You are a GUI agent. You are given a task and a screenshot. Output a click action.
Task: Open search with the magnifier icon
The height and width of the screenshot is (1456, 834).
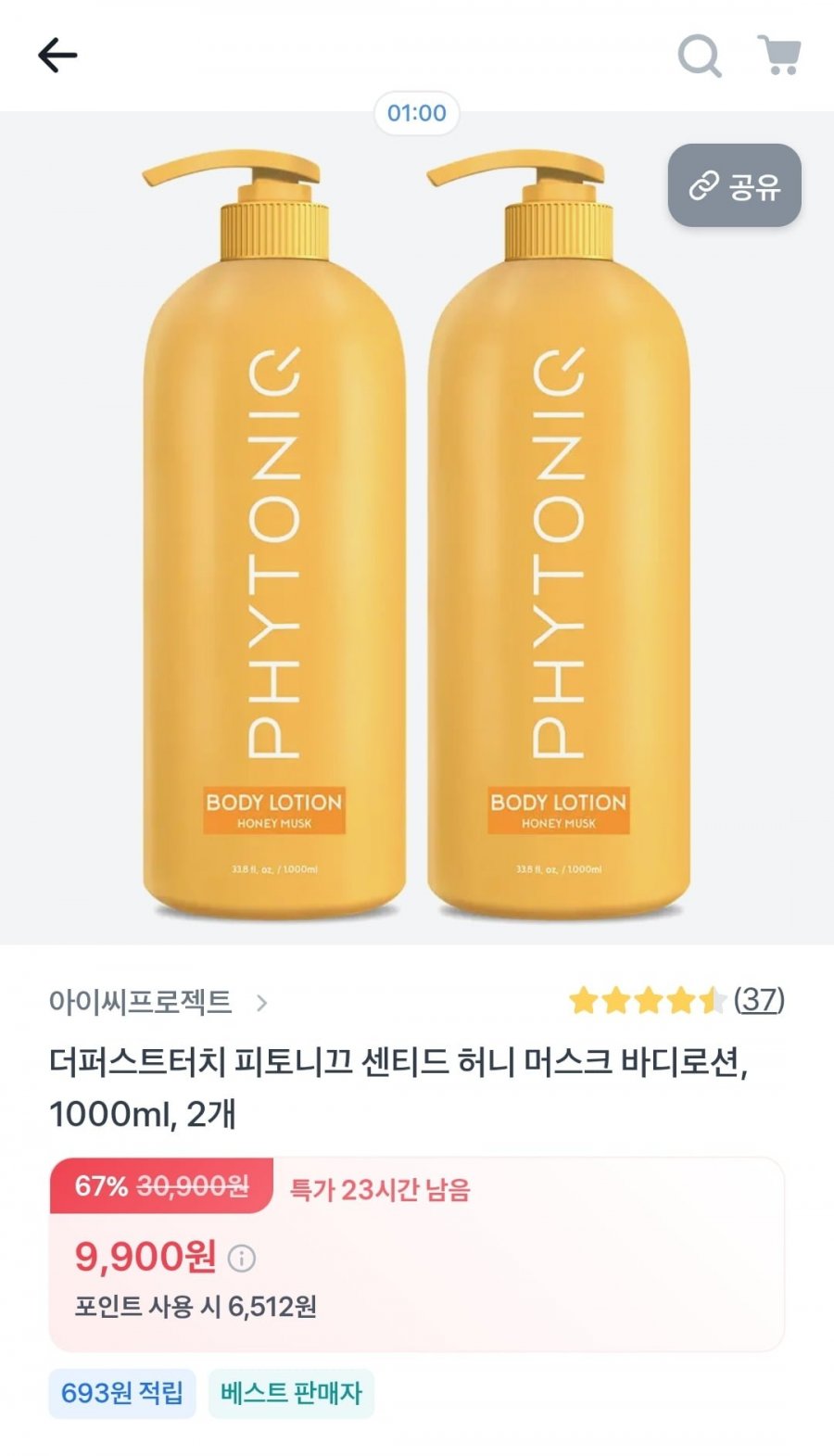[x=699, y=56]
